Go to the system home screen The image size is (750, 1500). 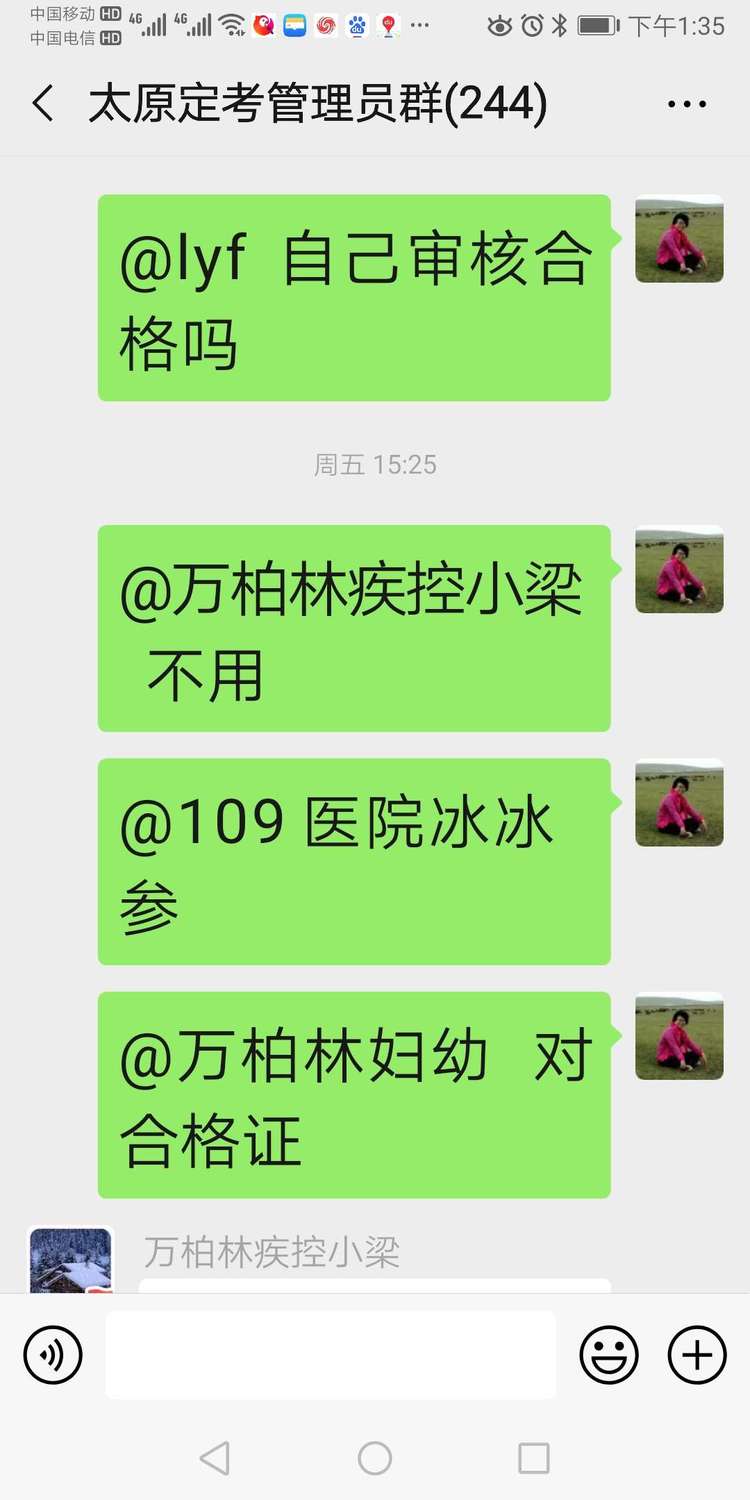pos(375,1458)
